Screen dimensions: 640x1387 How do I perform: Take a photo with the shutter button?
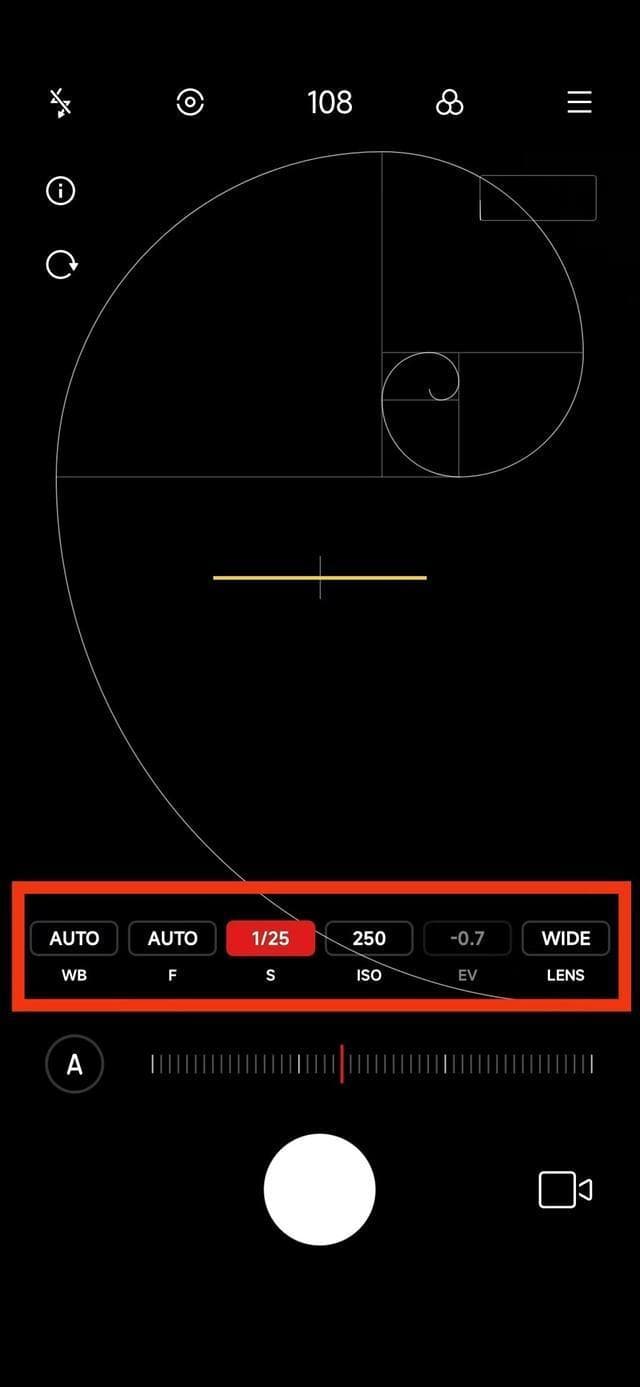click(x=320, y=1190)
